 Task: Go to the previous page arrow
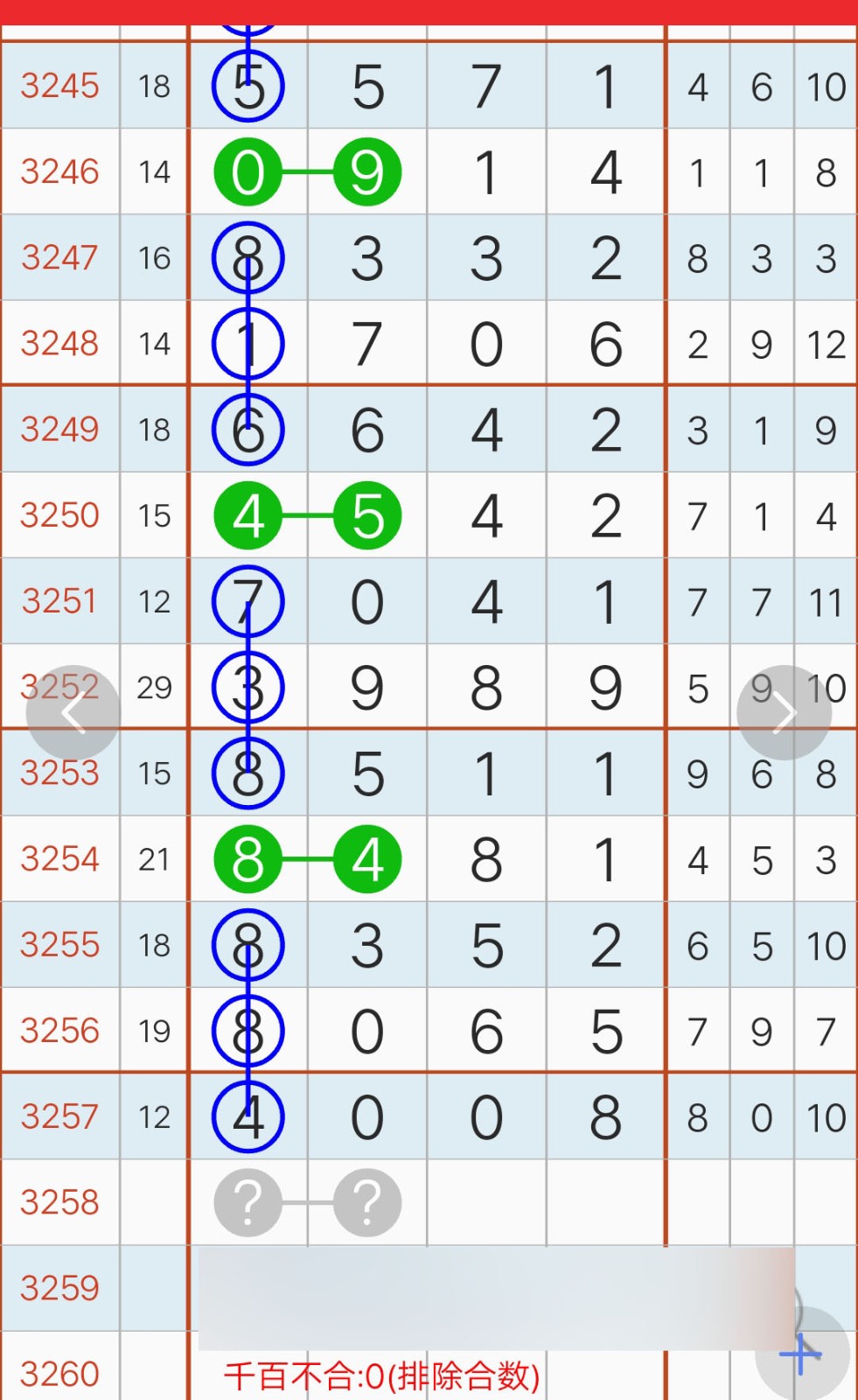pos(73,712)
